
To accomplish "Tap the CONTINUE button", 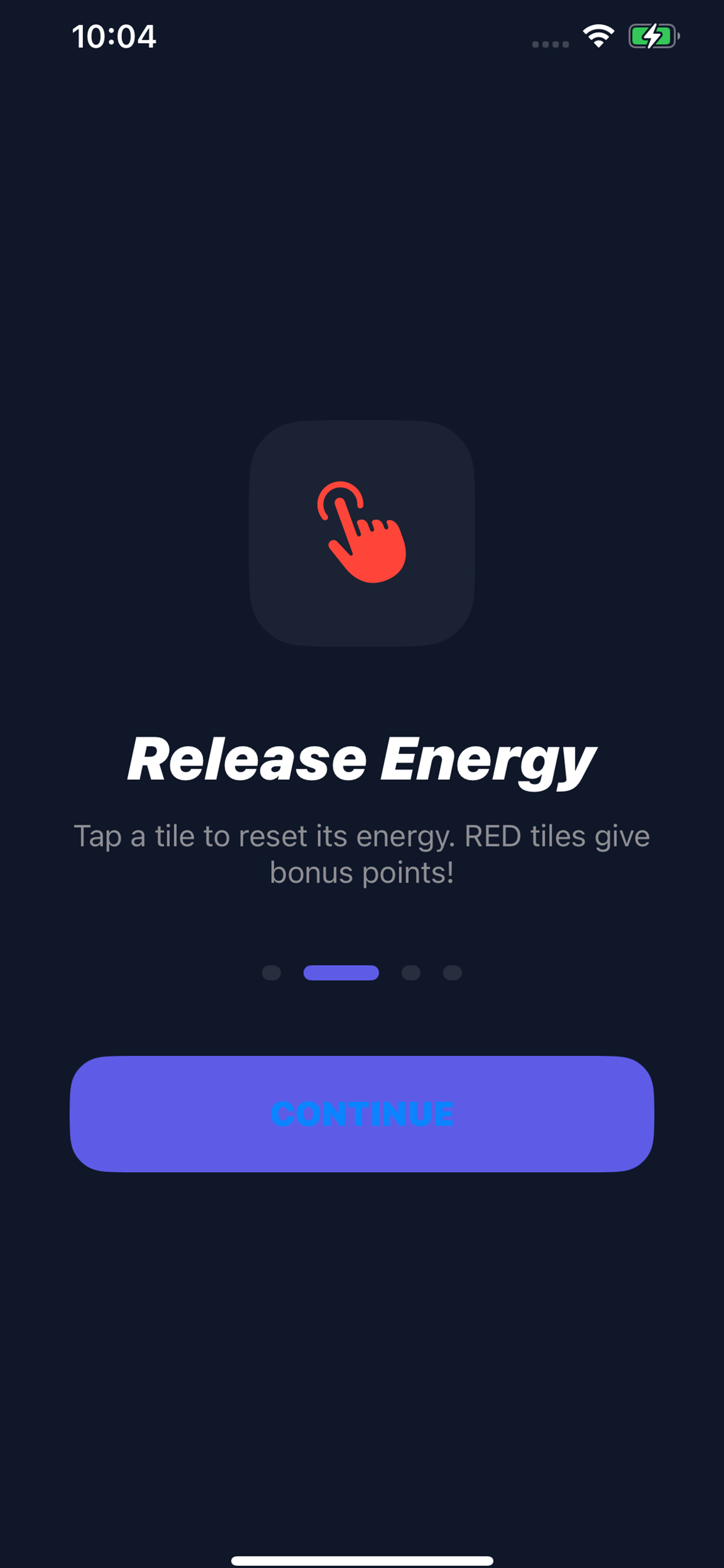I will 362,1114.
